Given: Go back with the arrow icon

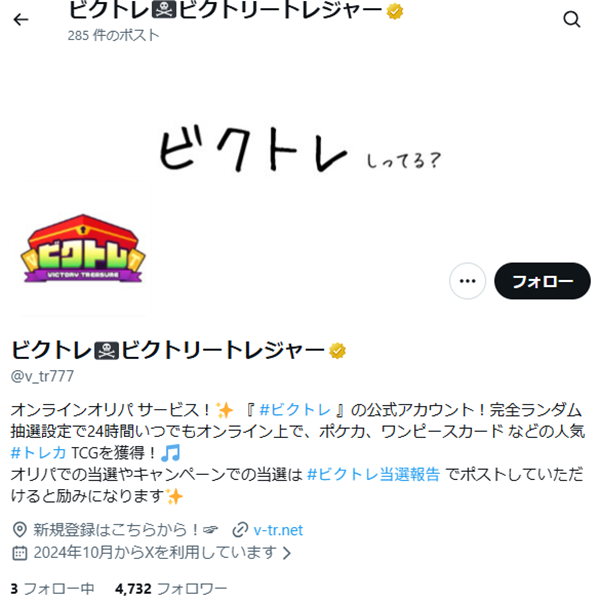Looking at the screenshot, I should tap(21, 19).
